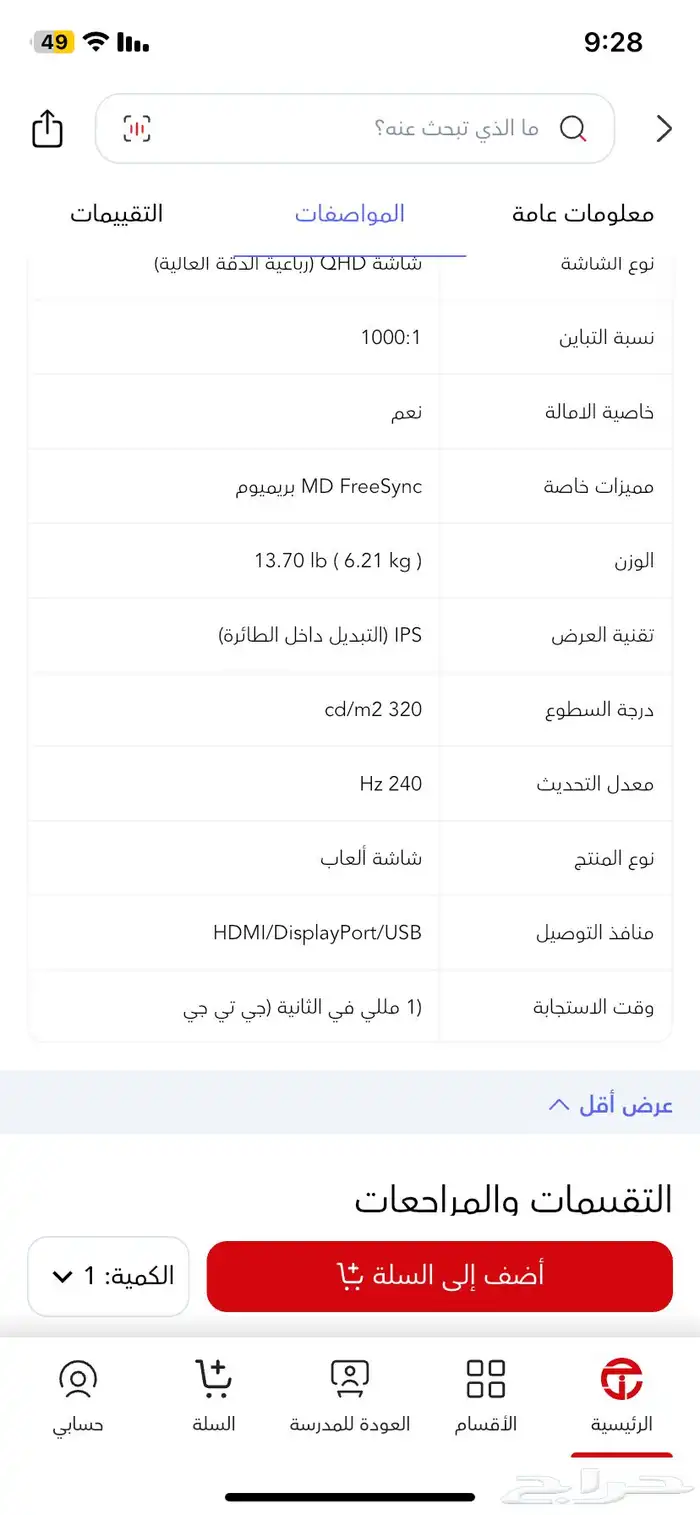Switch to the معلومات عامة tab
The width and height of the screenshot is (700, 1515).
583,213
